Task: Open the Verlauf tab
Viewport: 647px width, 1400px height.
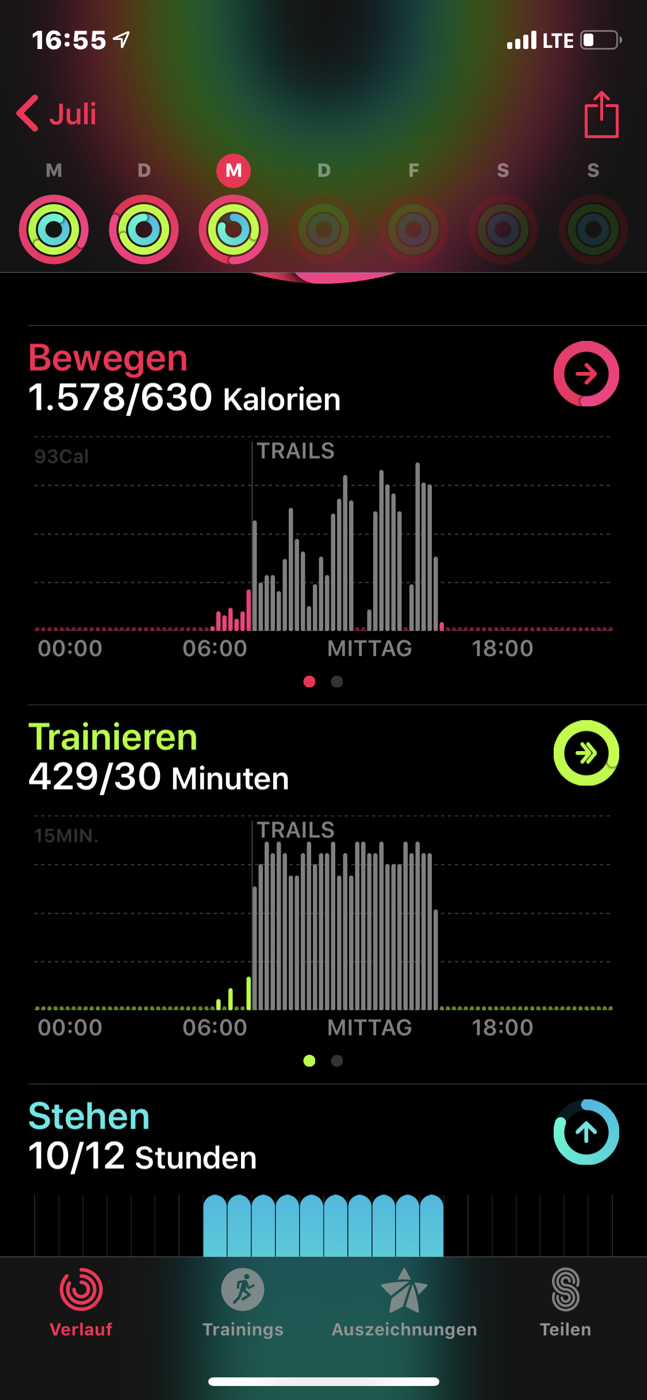Action: click(x=81, y=1303)
